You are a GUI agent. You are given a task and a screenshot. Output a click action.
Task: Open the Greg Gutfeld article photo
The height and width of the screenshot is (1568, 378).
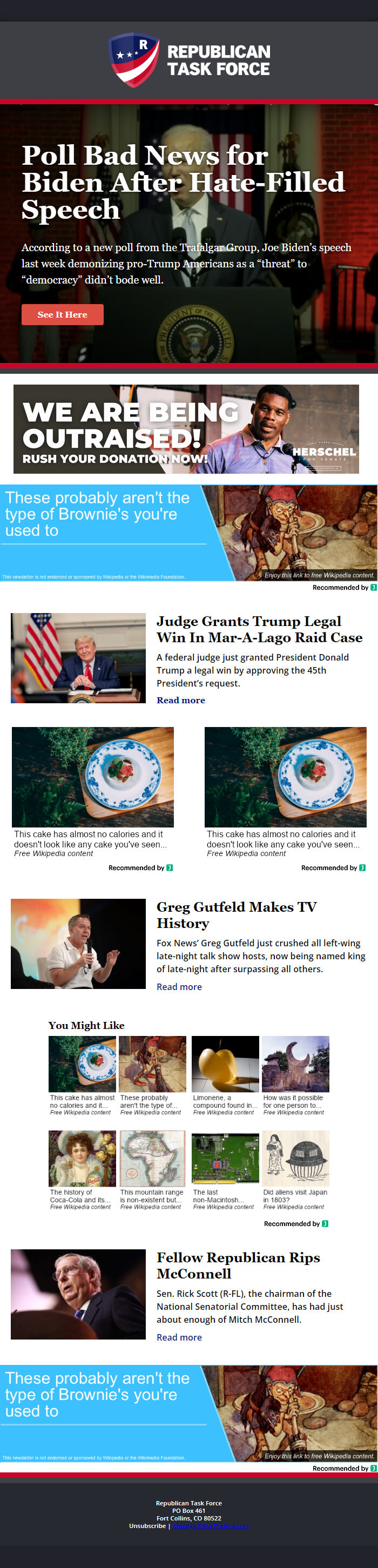[x=78, y=943]
